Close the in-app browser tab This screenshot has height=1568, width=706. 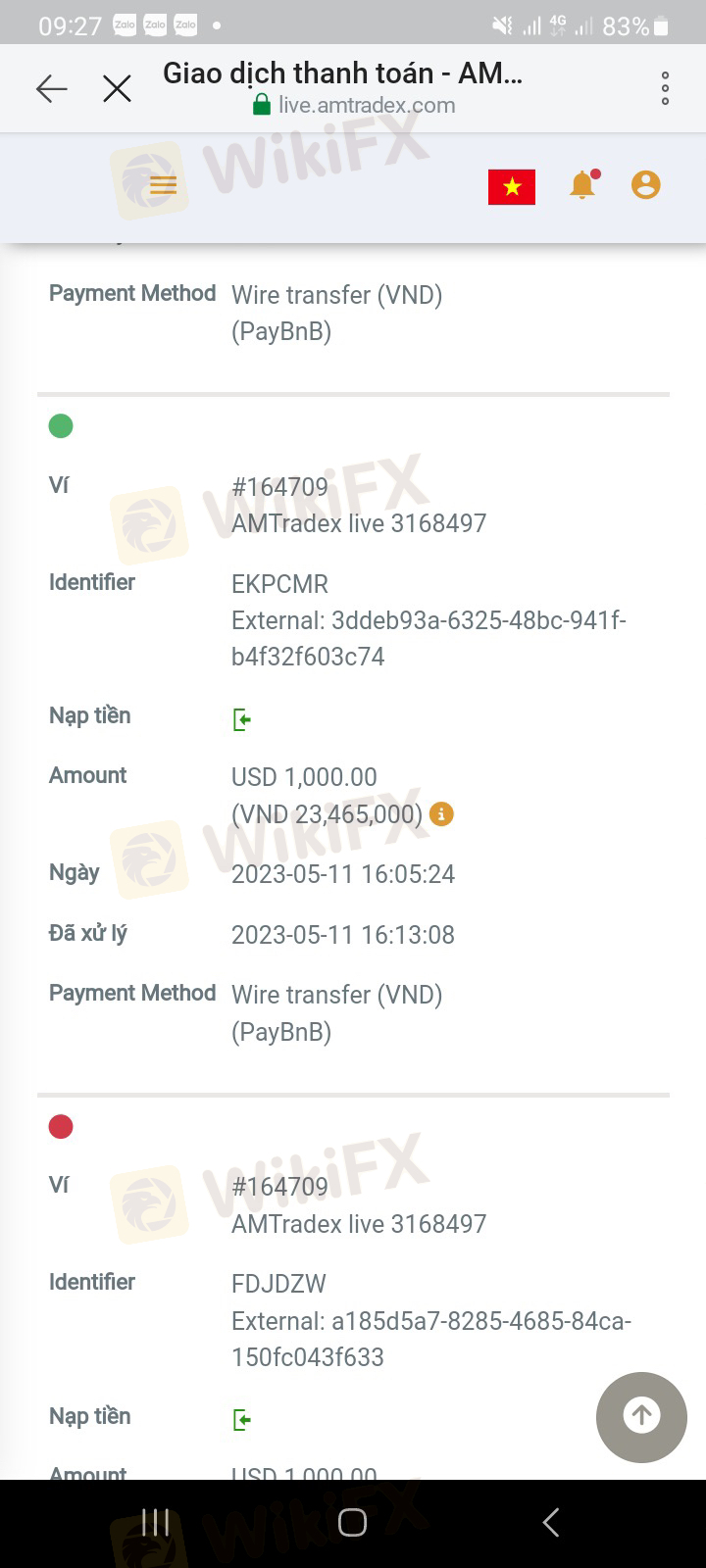click(117, 89)
